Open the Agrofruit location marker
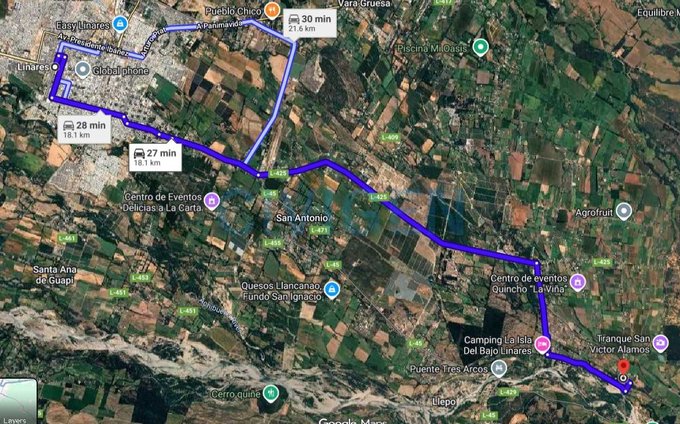Viewport: 680px width, 424px height. (x=623, y=211)
